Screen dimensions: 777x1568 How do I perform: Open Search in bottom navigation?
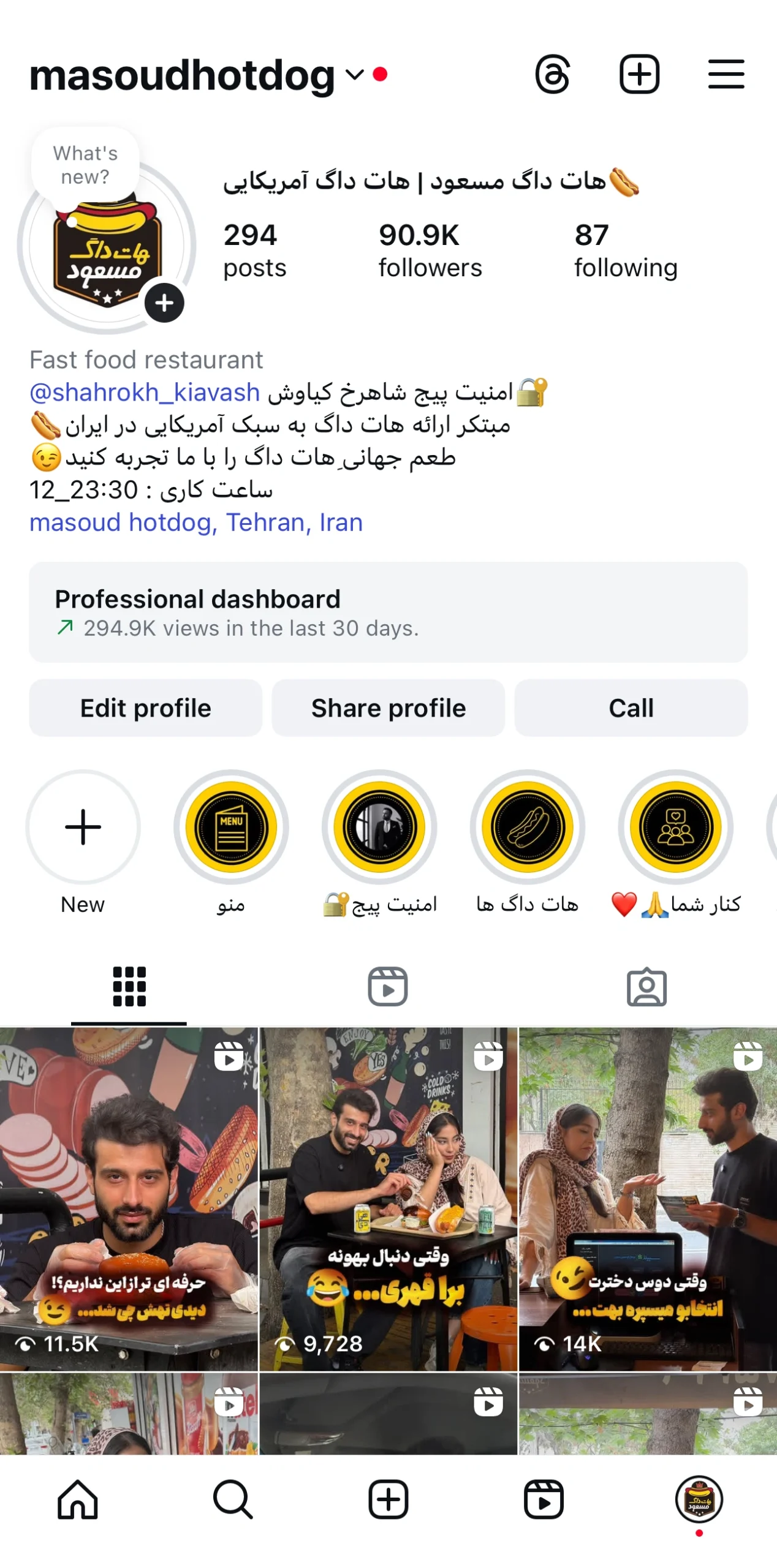click(233, 1499)
